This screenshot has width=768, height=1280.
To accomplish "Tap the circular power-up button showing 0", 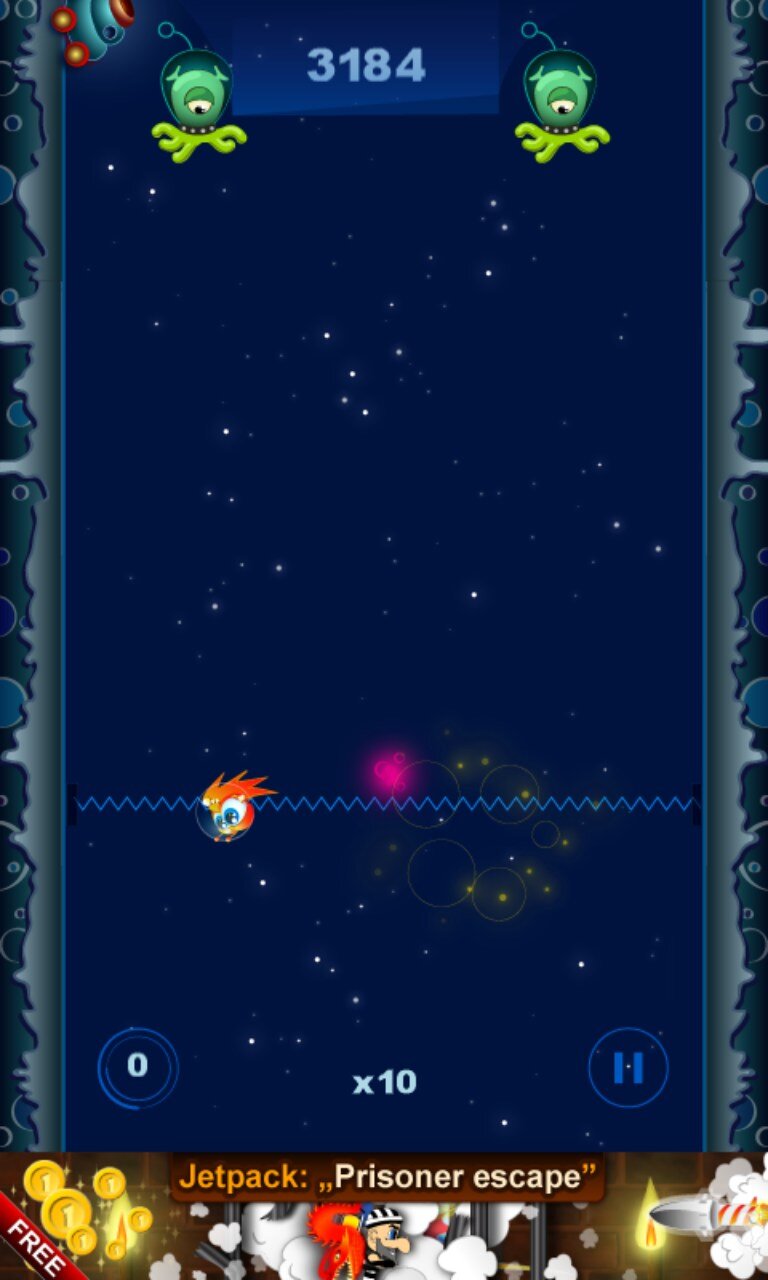I will (x=138, y=1067).
